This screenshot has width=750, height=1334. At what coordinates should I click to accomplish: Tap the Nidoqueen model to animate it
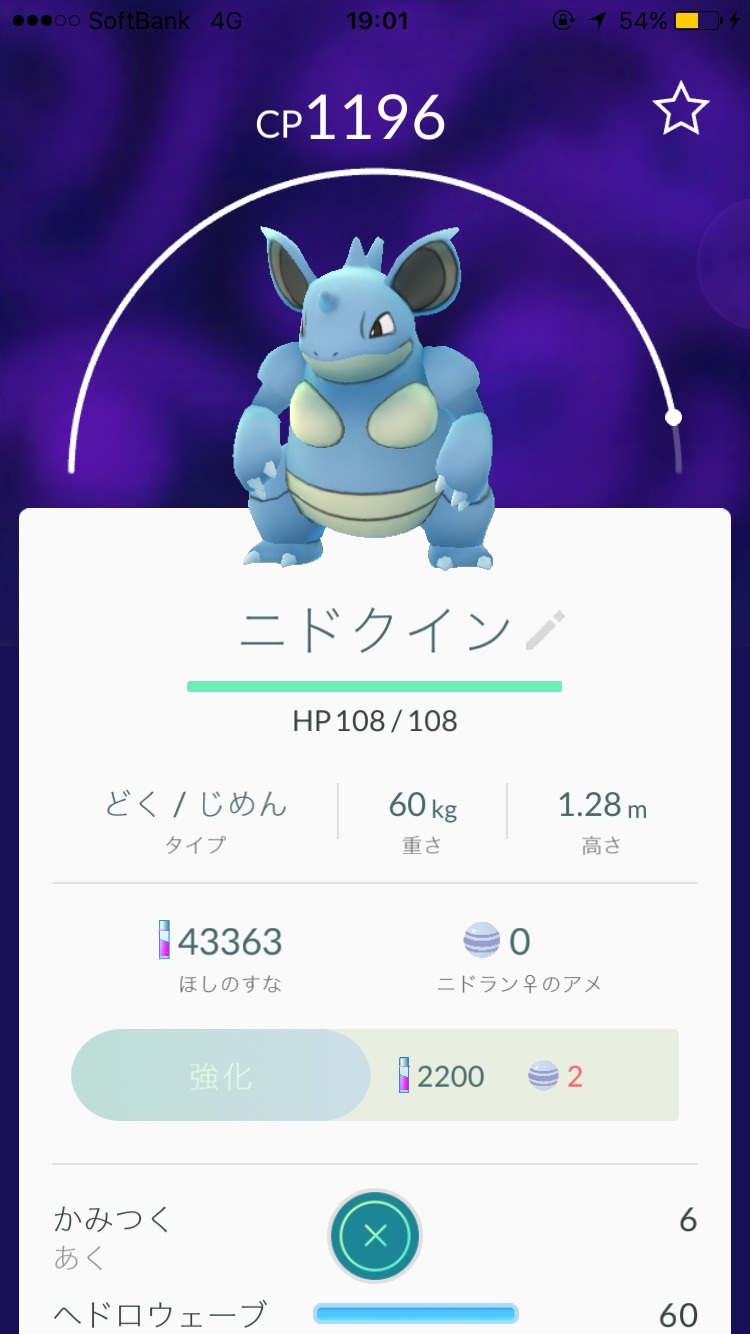coord(366,400)
